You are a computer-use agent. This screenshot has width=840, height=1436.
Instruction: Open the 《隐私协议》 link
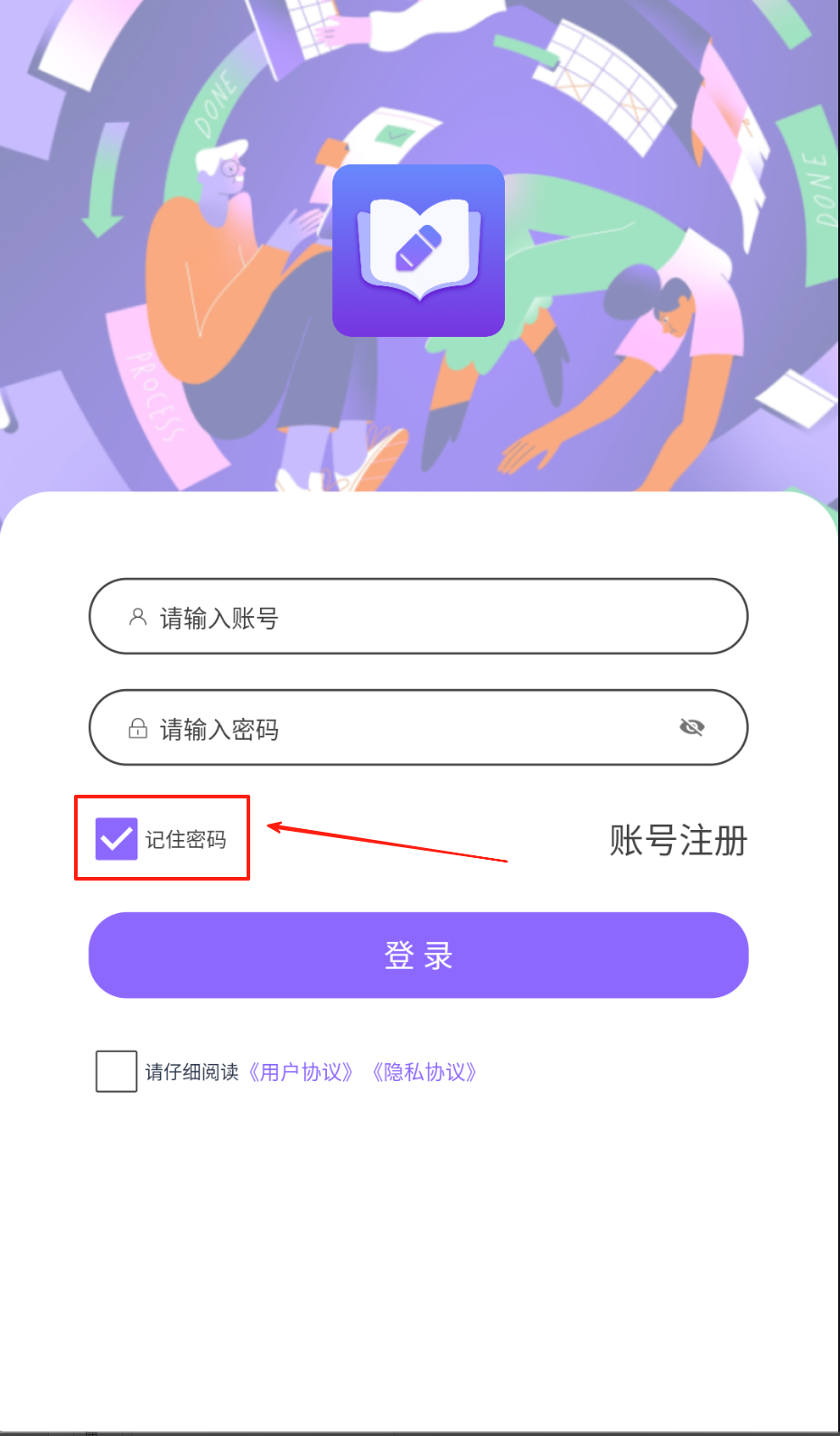pos(425,1072)
